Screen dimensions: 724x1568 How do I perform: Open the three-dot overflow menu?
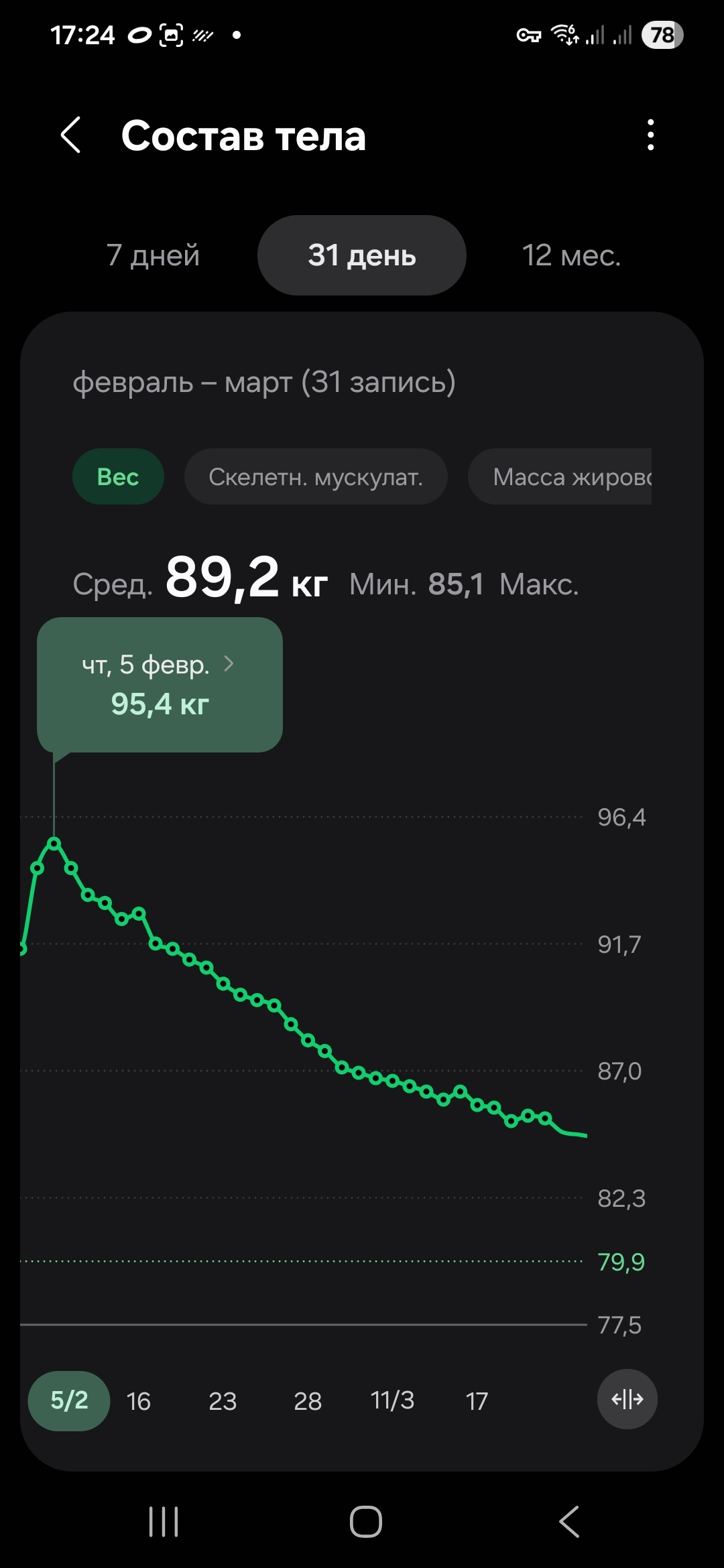click(650, 135)
